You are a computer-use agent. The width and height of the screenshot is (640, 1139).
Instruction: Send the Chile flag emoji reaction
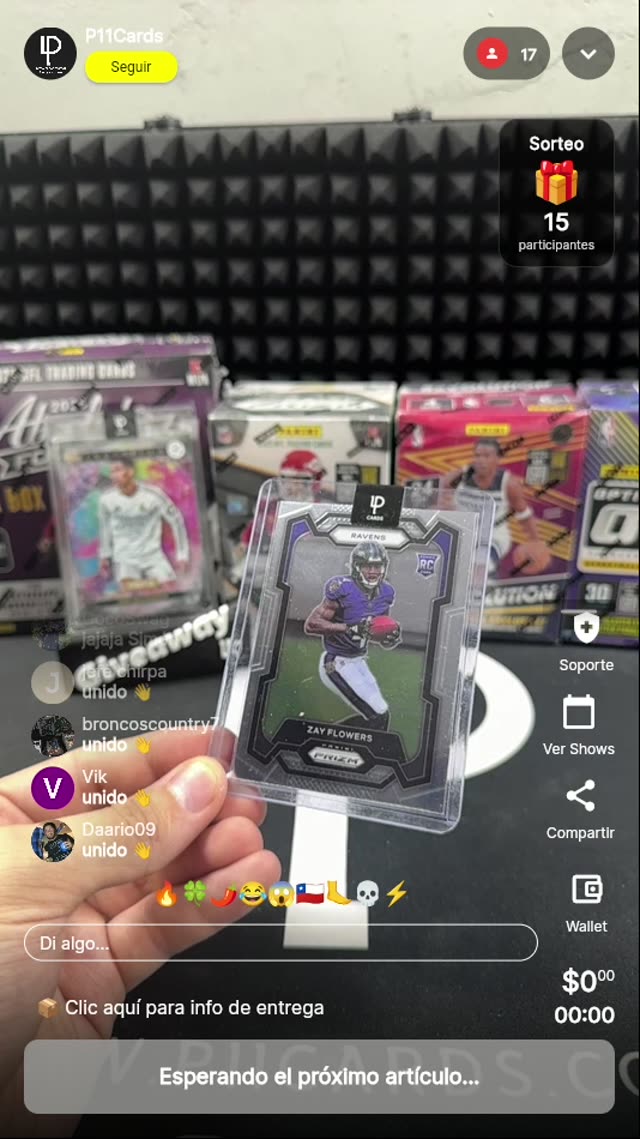(x=310, y=893)
